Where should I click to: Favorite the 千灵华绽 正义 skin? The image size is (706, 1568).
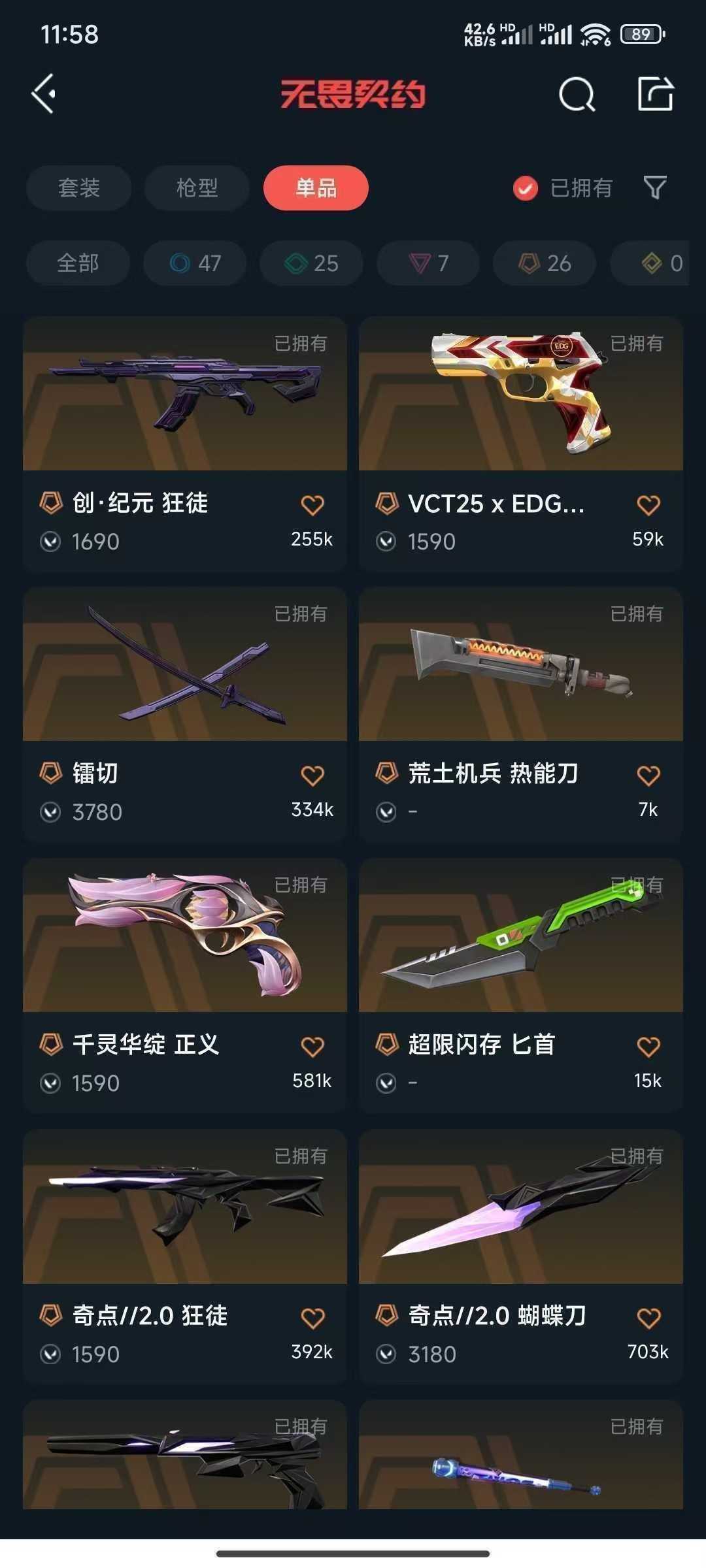(312, 1047)
